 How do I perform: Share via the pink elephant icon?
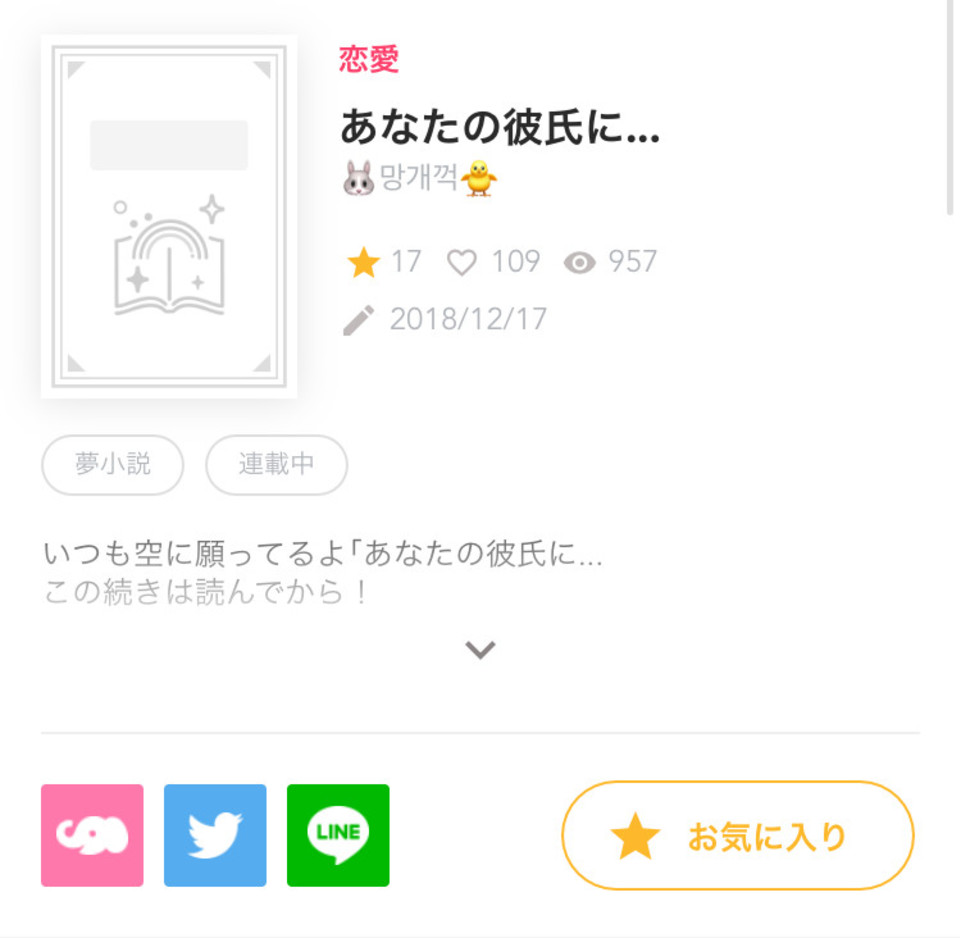92,835
